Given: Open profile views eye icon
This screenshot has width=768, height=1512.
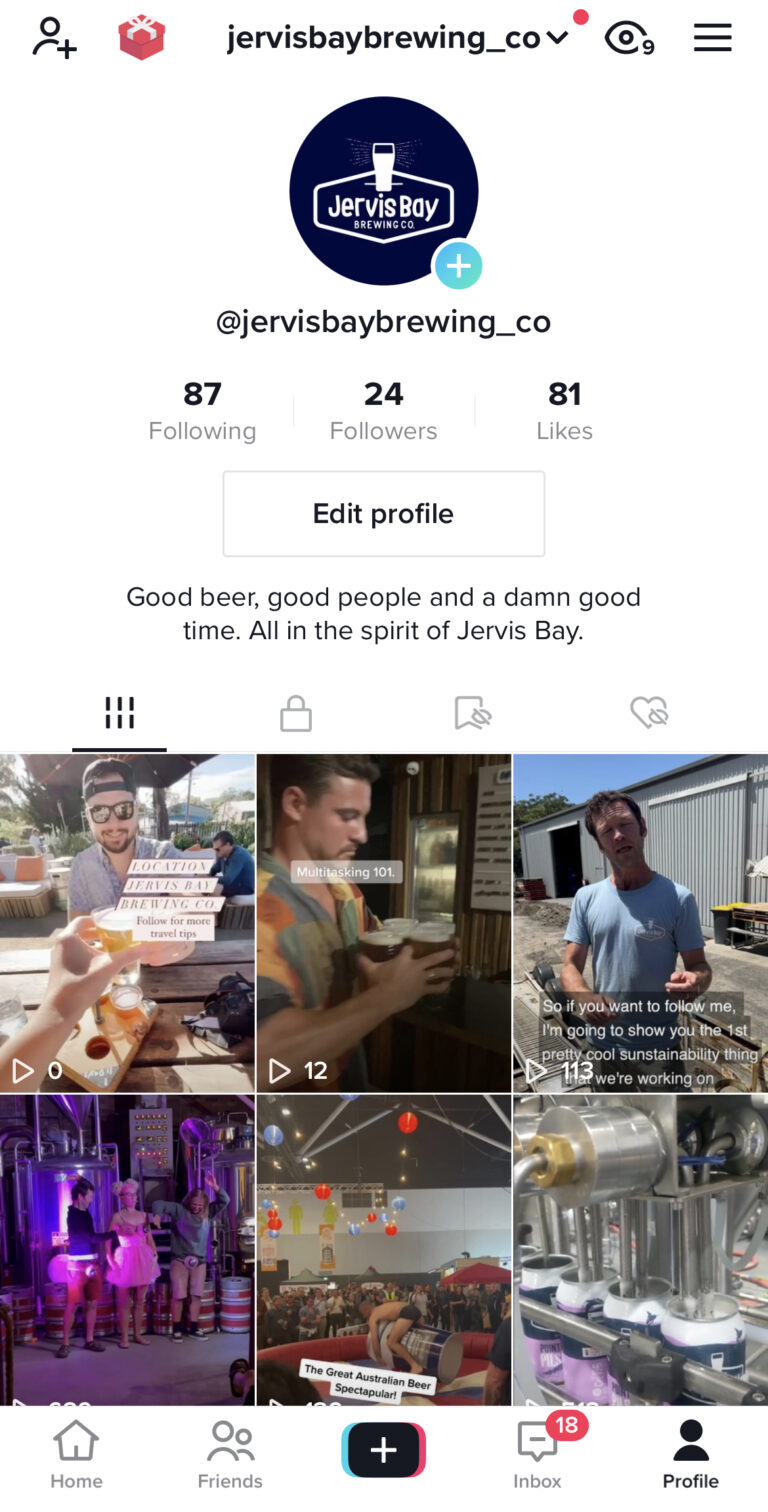Looking at the screenshot, I should point(628,39).
